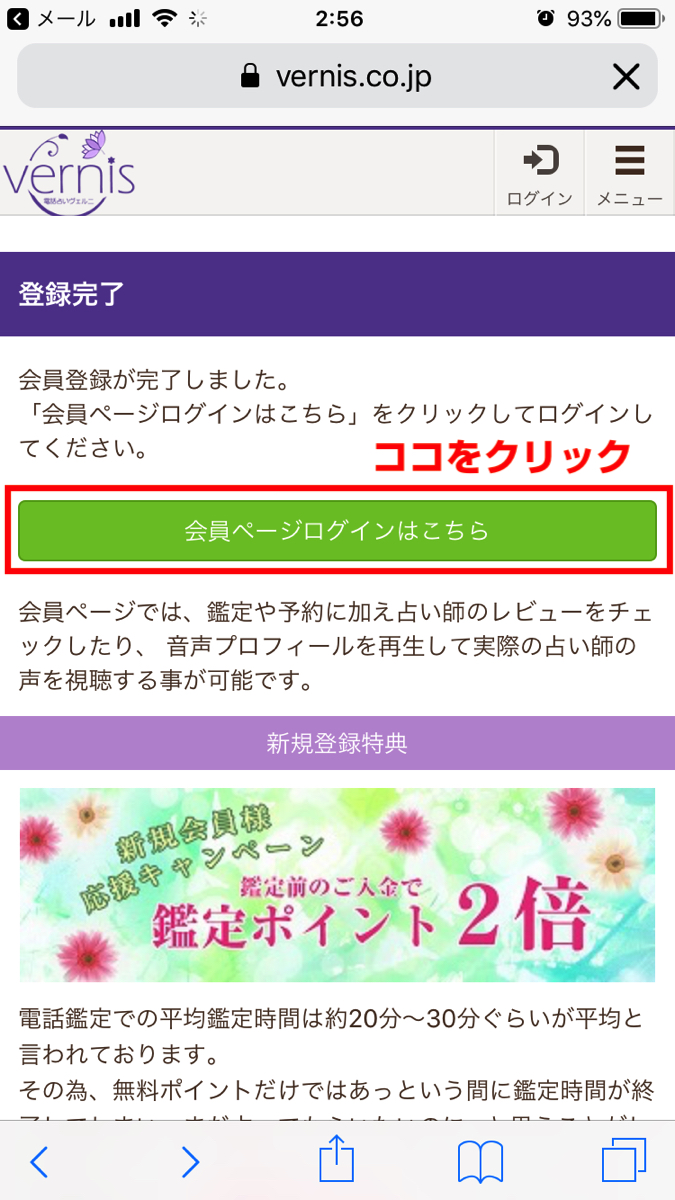
Task: Return to the メール app
Action: click(x=50, y=19)
